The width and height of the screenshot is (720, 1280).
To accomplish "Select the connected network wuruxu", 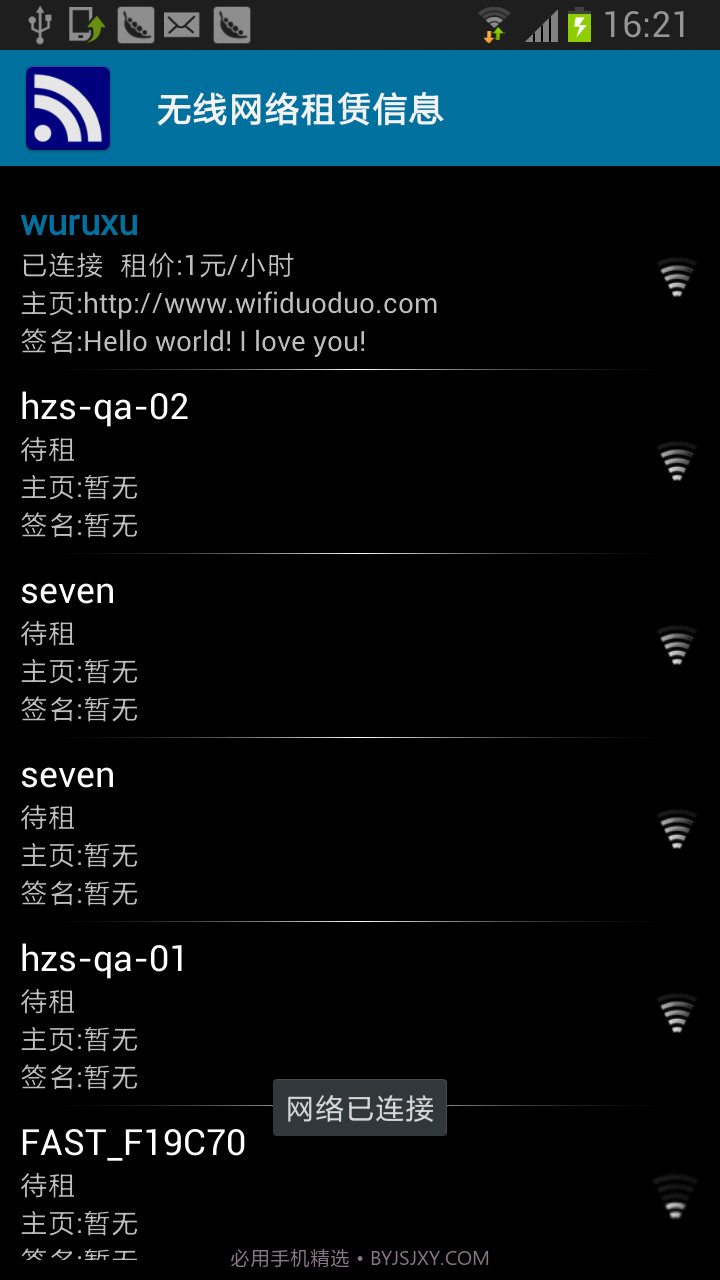I will click(x=78, y=222).
